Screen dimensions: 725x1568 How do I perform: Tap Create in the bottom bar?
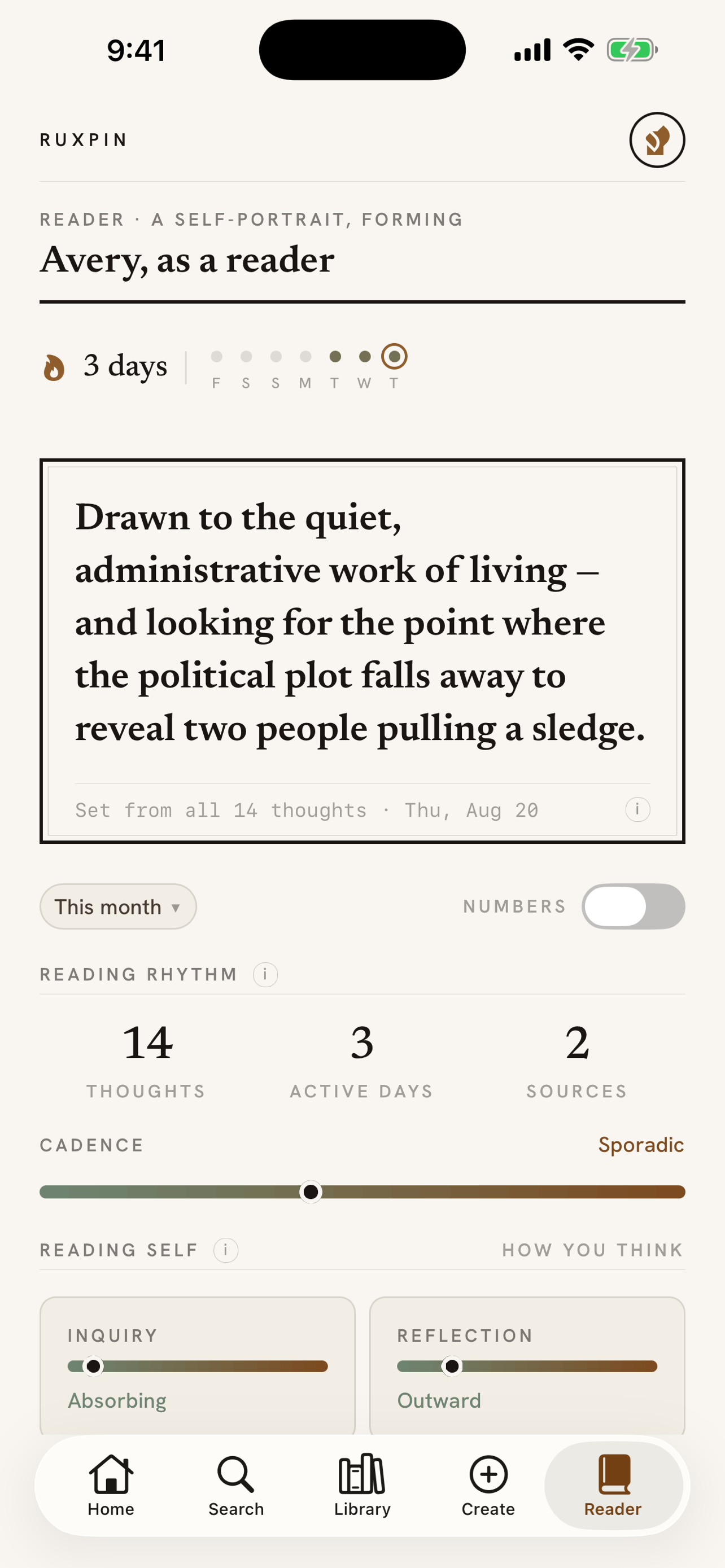click(x=488, y=1485)
